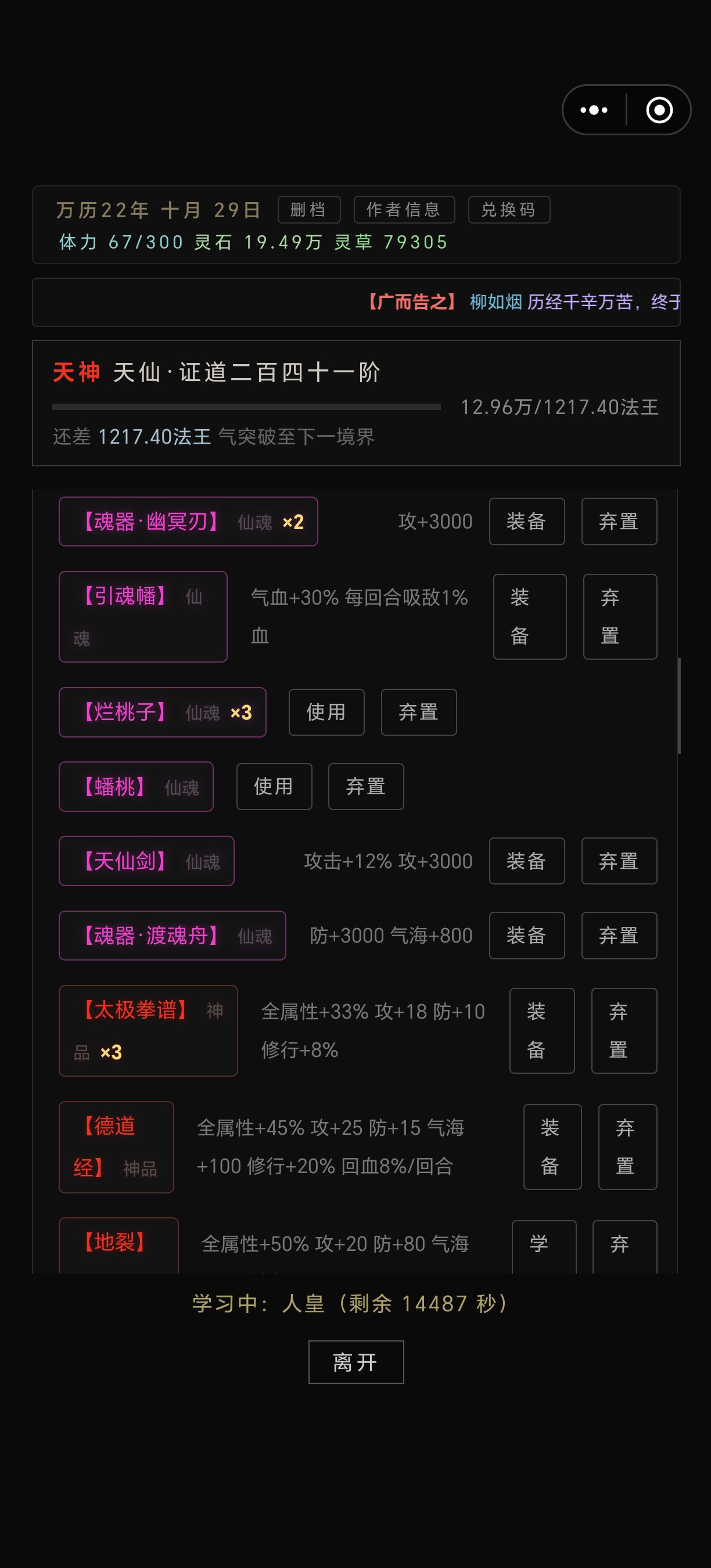
Task: Equip 魂器·渡魂舟
Action: (526, 935)
